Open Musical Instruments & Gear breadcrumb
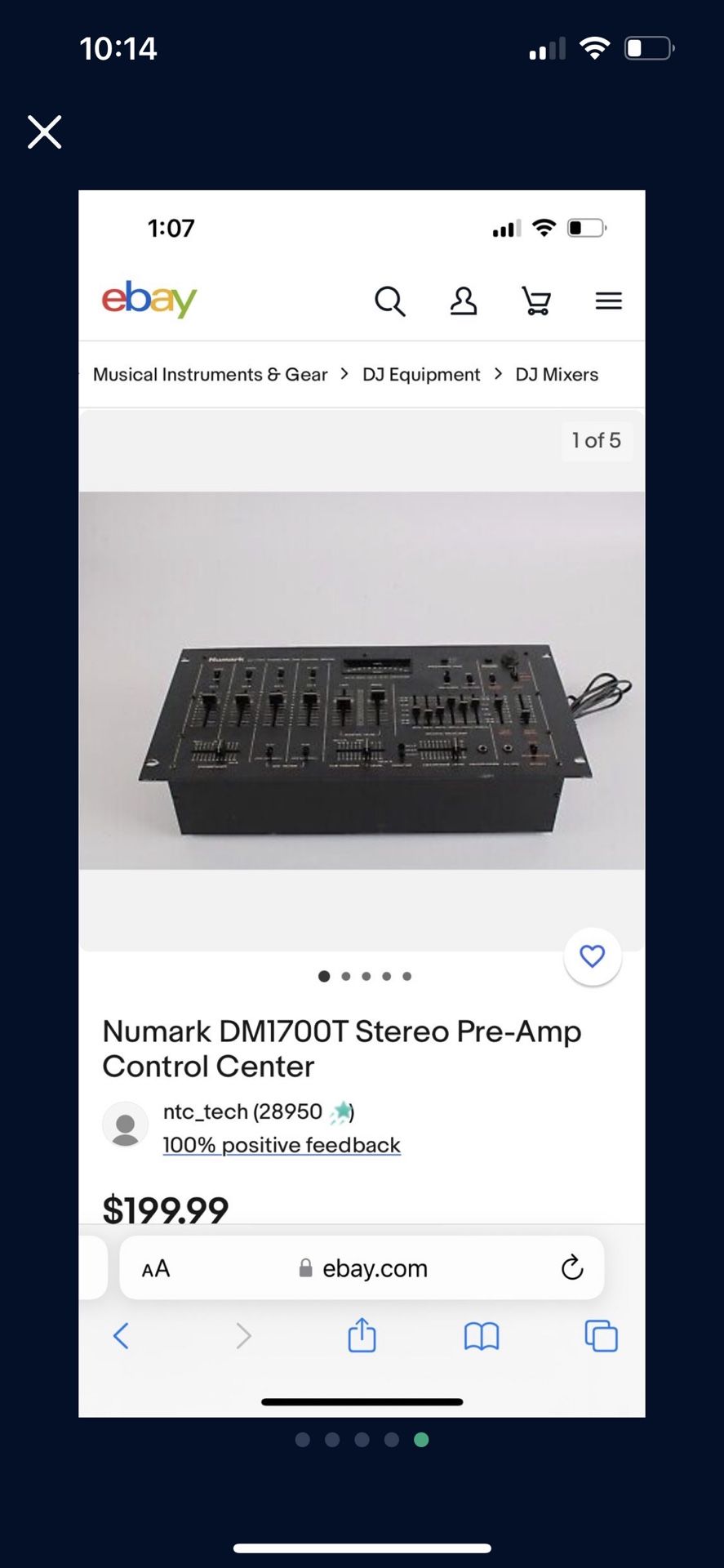 (x=209, y=374)
